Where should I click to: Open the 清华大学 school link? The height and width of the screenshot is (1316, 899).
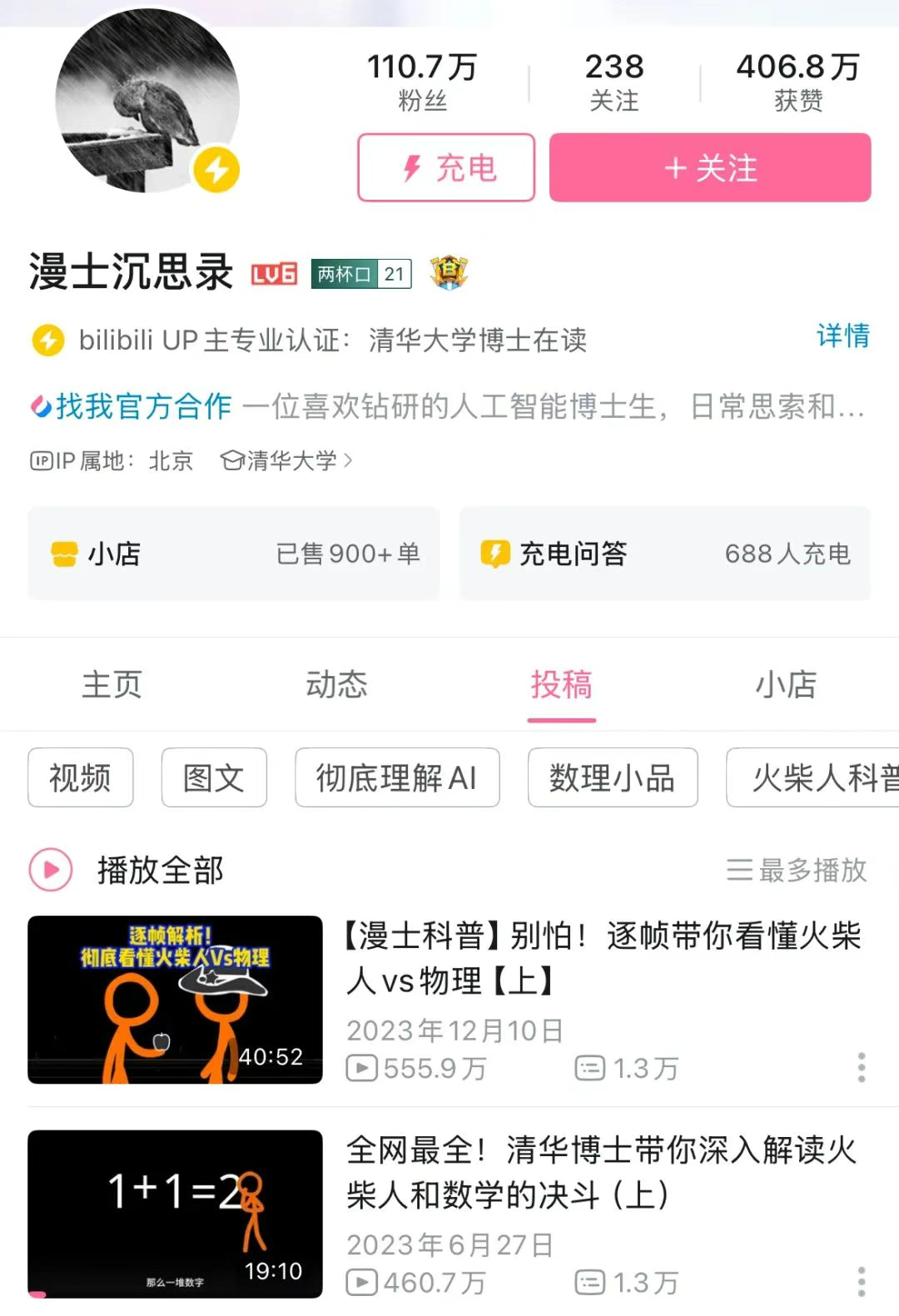[x=288, y=460]
